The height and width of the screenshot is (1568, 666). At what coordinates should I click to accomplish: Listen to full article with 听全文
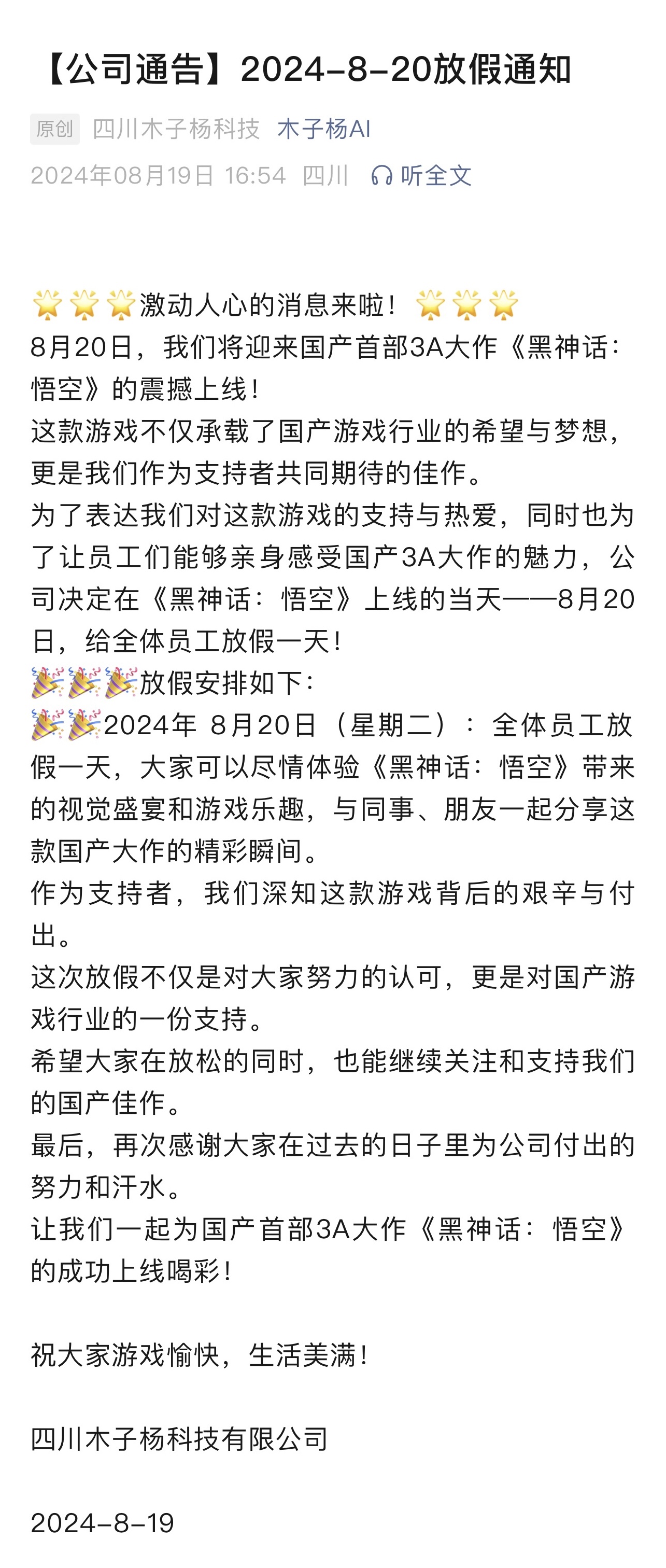(421, 176)
